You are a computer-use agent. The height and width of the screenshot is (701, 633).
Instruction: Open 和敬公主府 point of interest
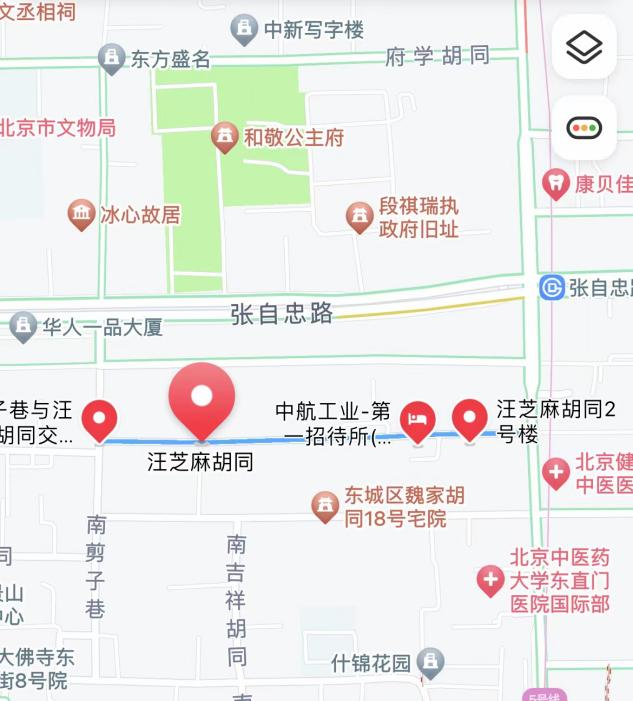[x=225, y=137]
